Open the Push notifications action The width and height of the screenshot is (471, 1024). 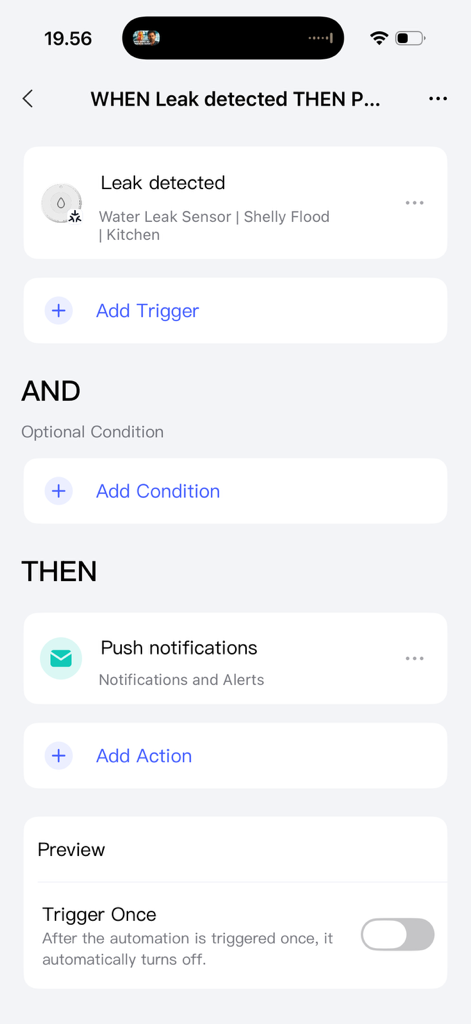(235, 658)
